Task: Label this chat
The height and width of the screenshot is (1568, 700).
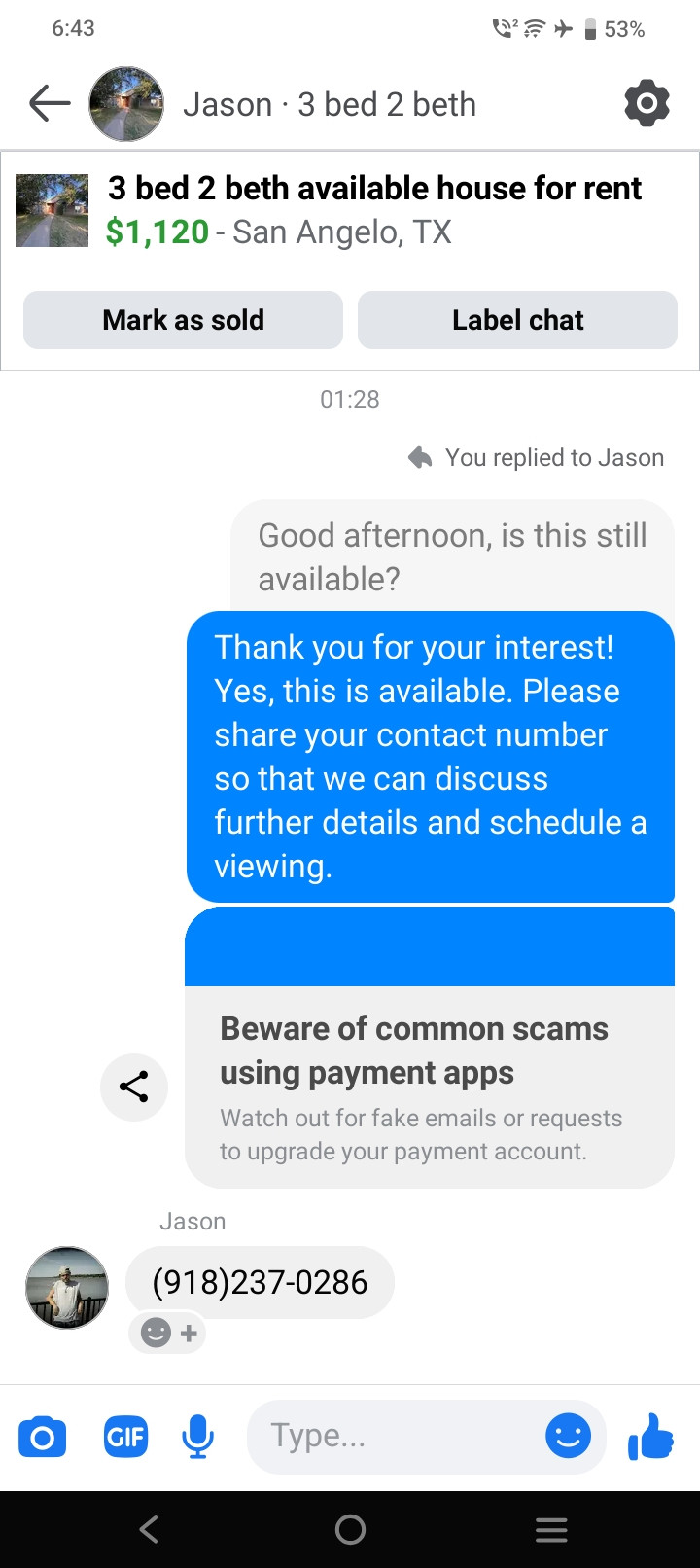Action: pos(517,320)
